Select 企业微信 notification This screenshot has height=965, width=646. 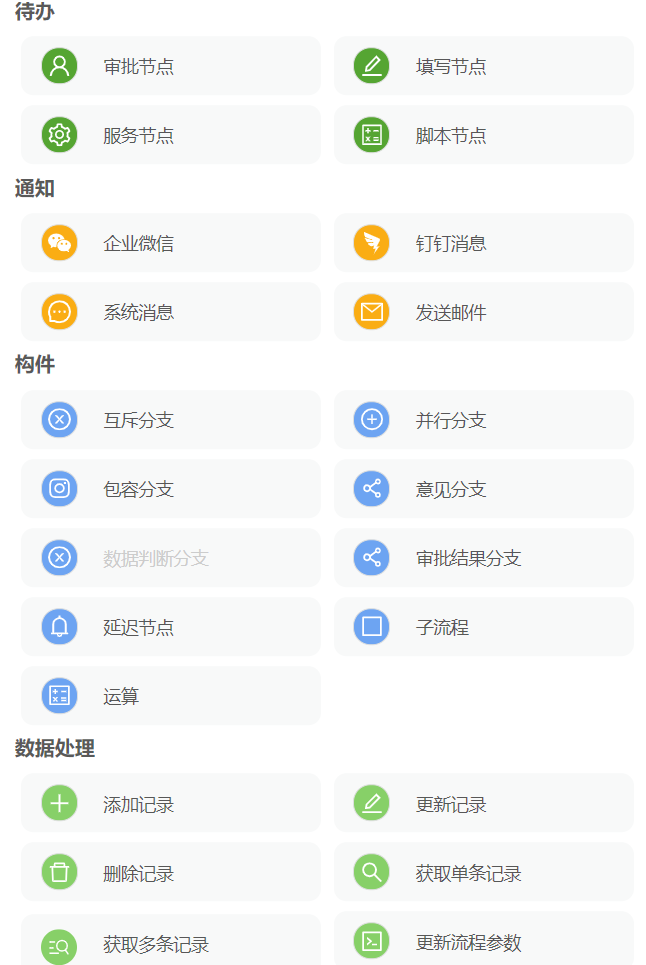coord(170,243)
